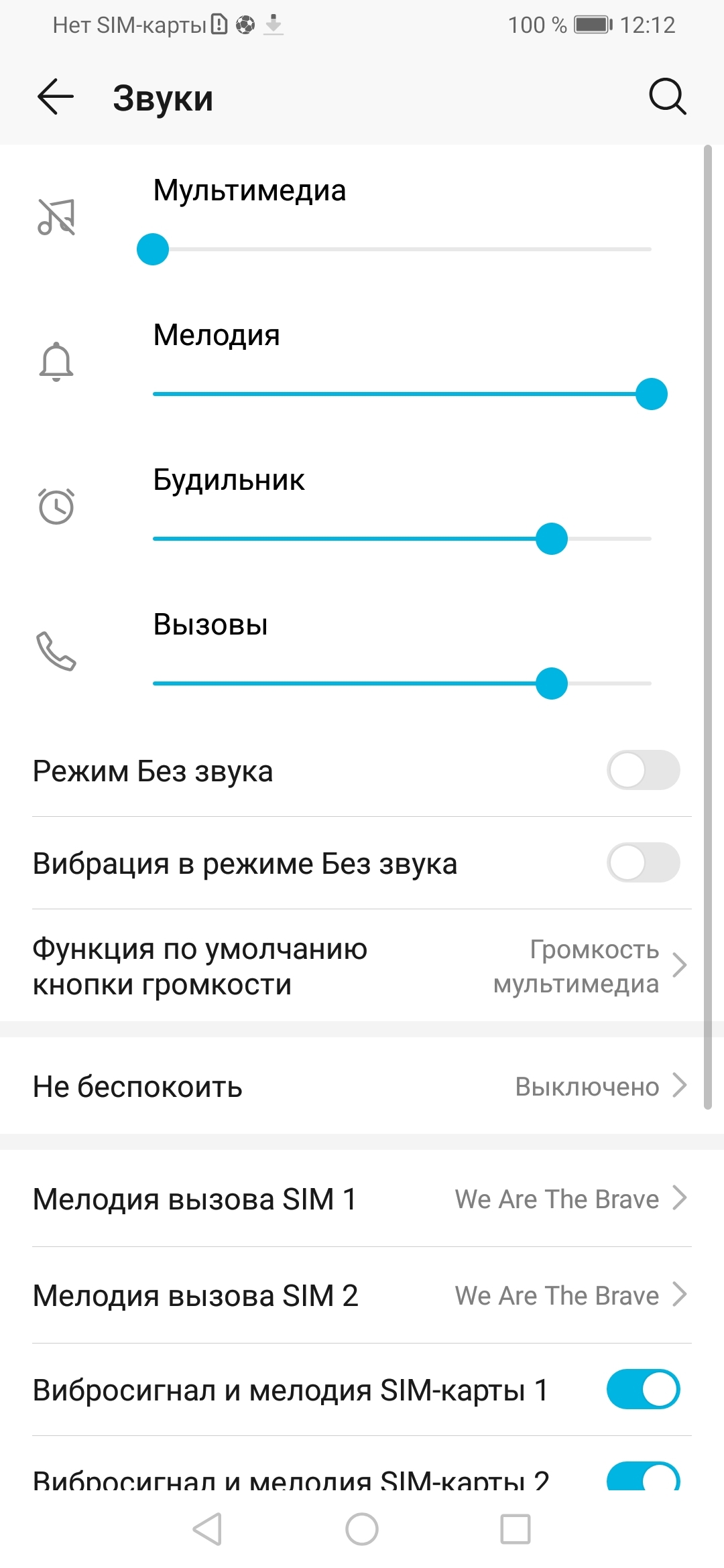Viewport: 724px width, 1568px height.
Task: Tap the Мелодия volume slider
Action: click(402, 394)
